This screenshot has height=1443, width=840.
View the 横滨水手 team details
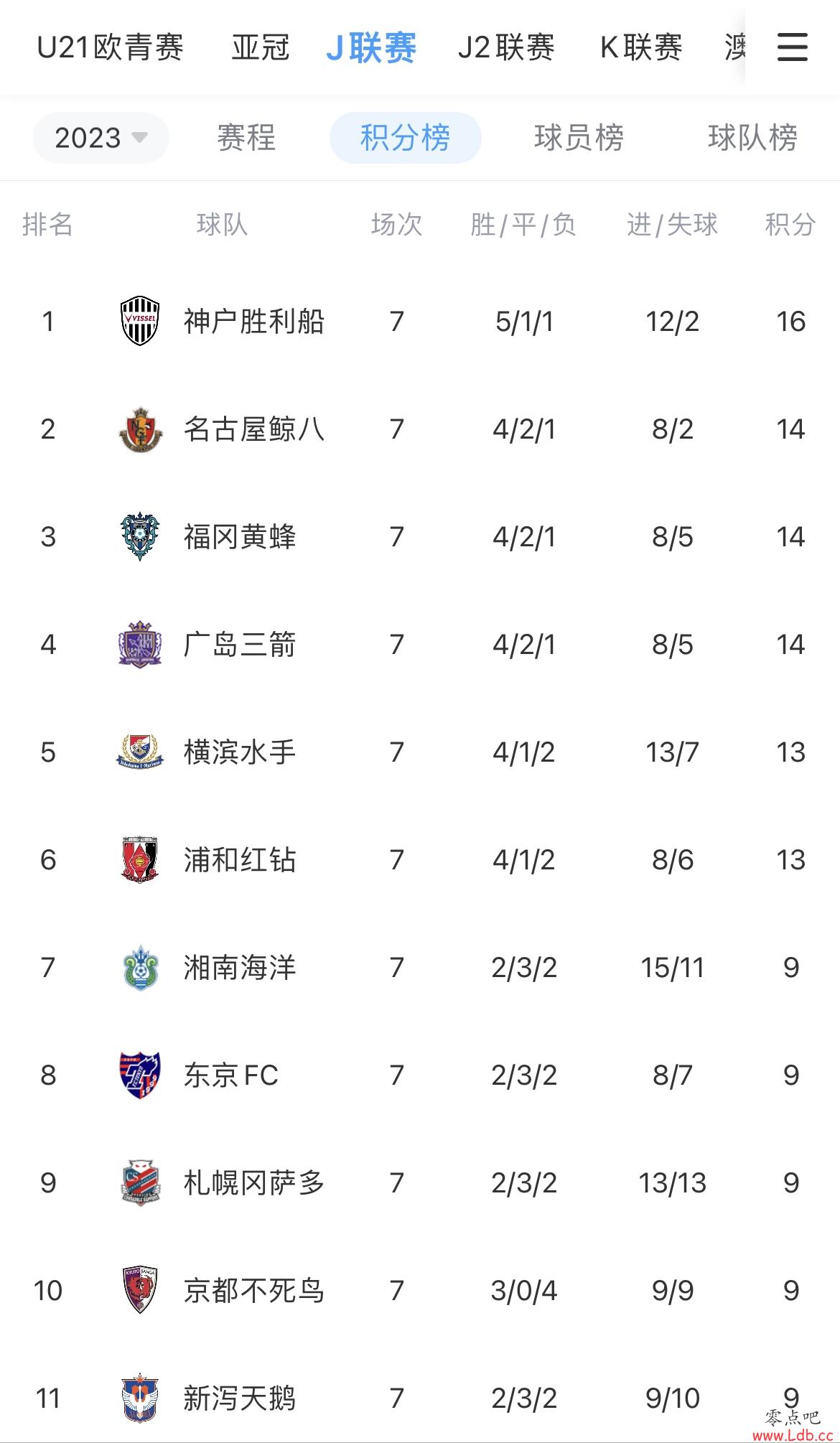(x=420, y=752)
